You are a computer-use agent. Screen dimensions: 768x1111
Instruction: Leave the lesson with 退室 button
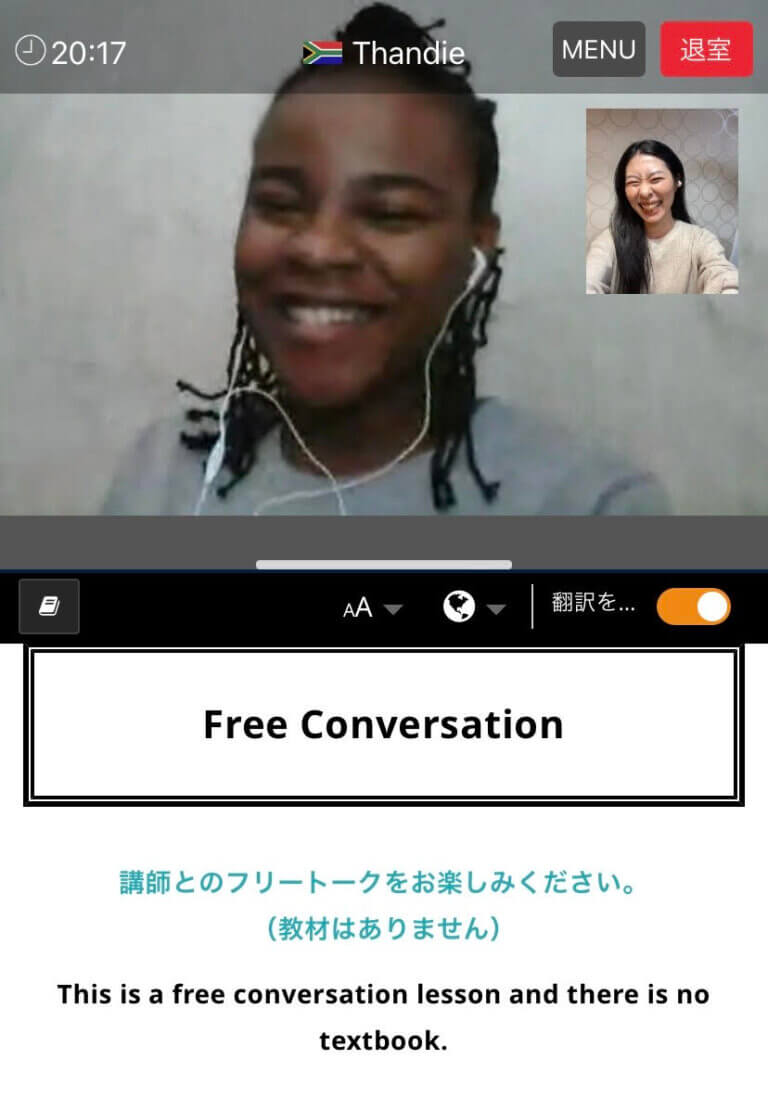(x=706, y=50)
